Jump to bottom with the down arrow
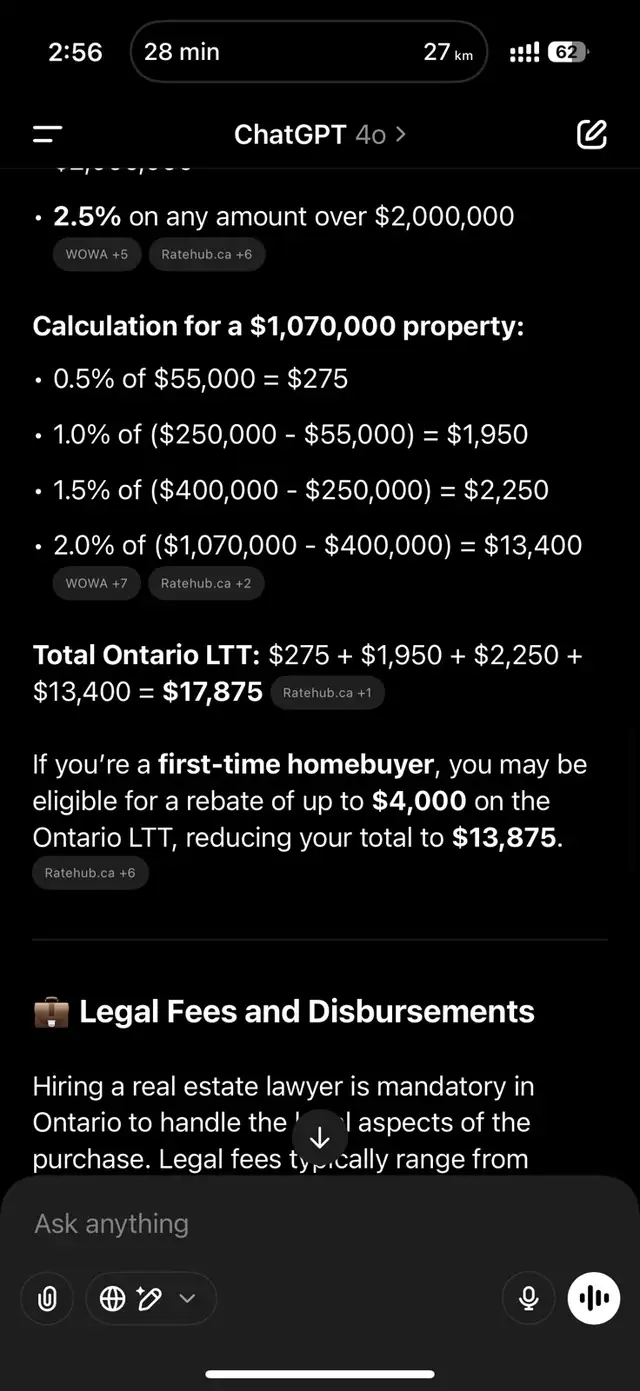The image size is (640, 1391). point(320,1138)
